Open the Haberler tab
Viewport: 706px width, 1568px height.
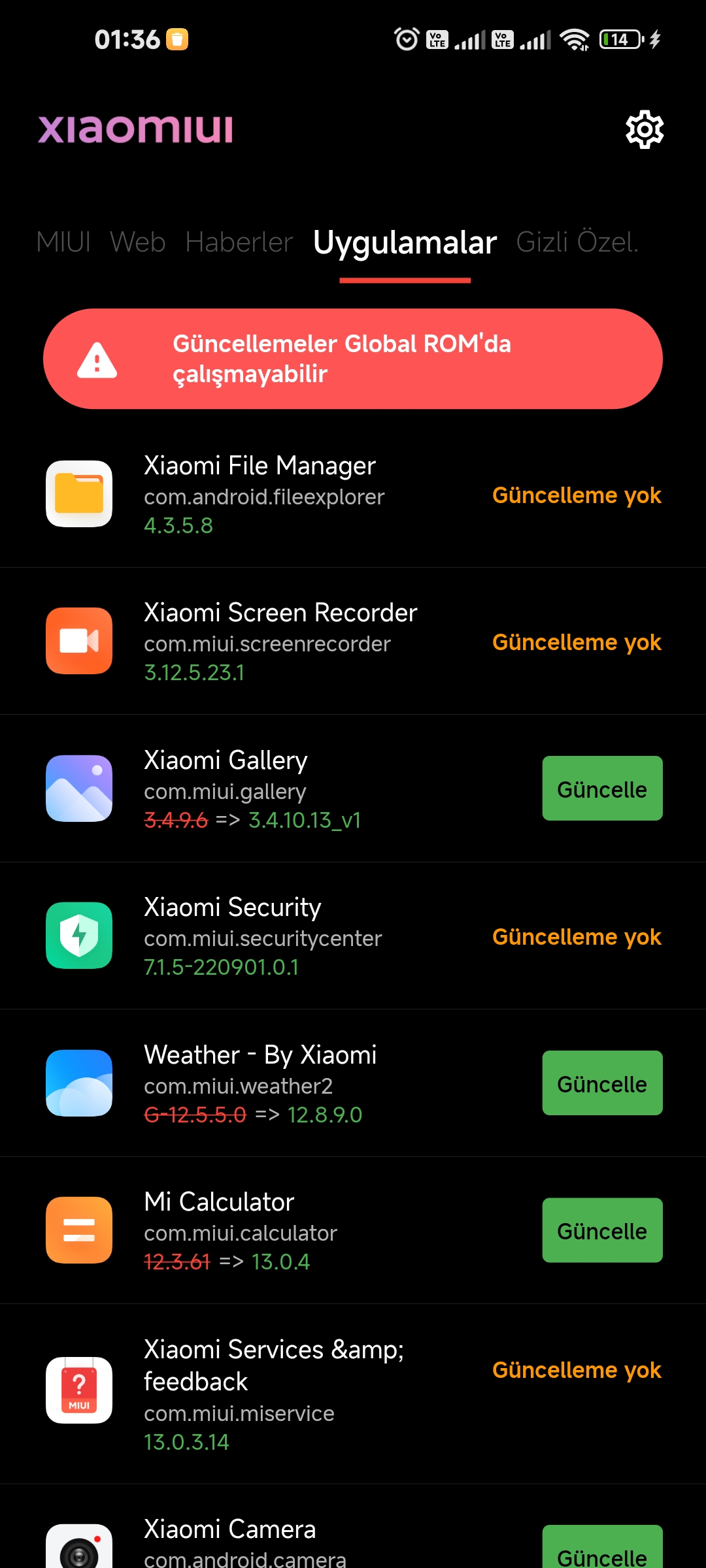point(239,242)
